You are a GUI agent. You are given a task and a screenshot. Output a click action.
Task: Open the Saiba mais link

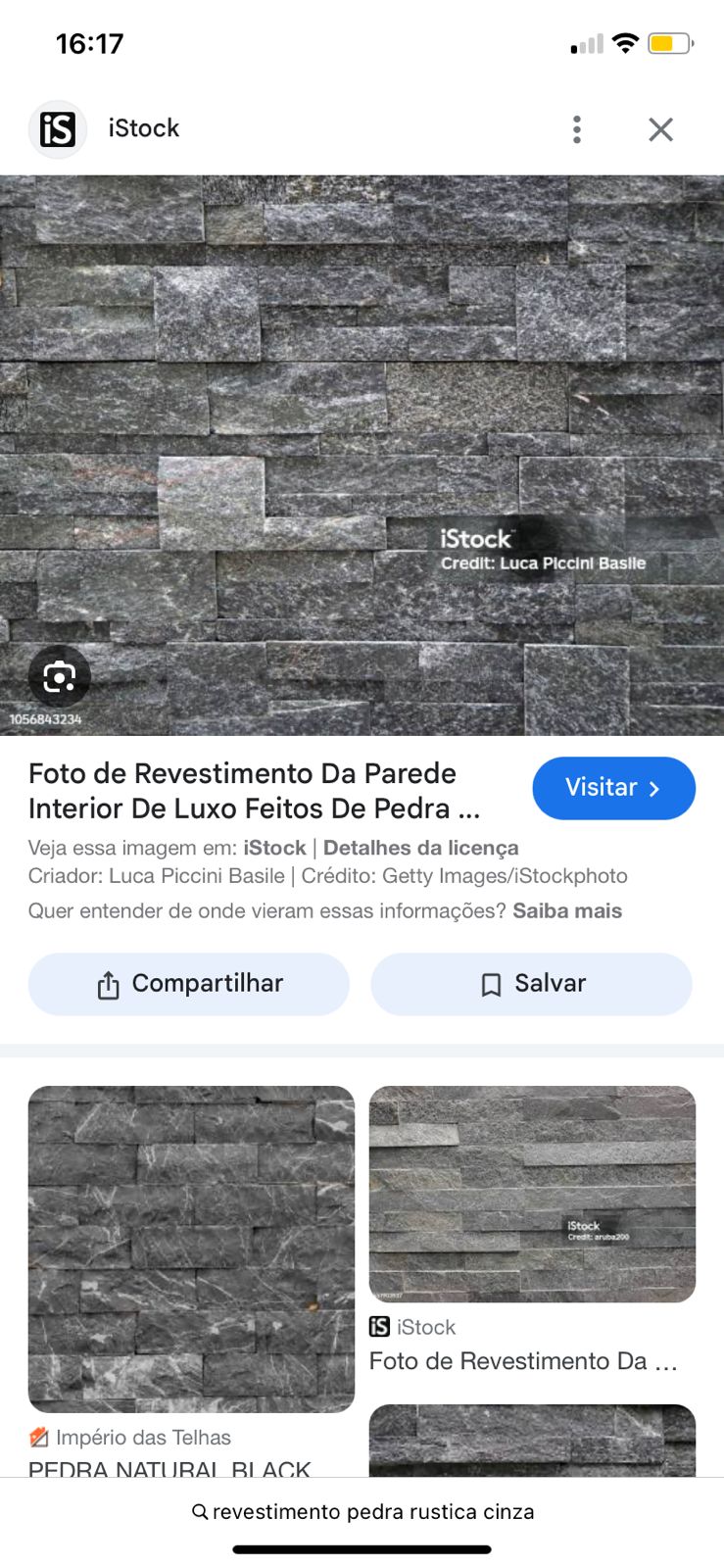(x=567, y=910)
